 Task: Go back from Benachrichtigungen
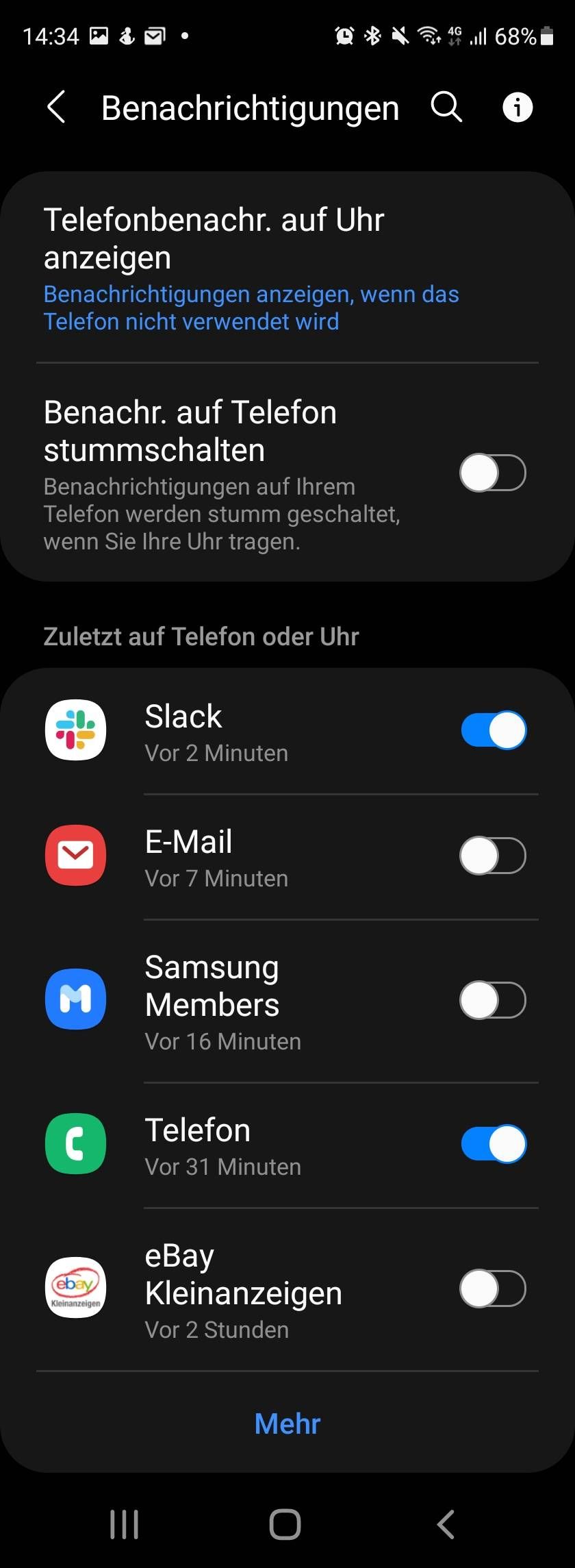(56, 108)
